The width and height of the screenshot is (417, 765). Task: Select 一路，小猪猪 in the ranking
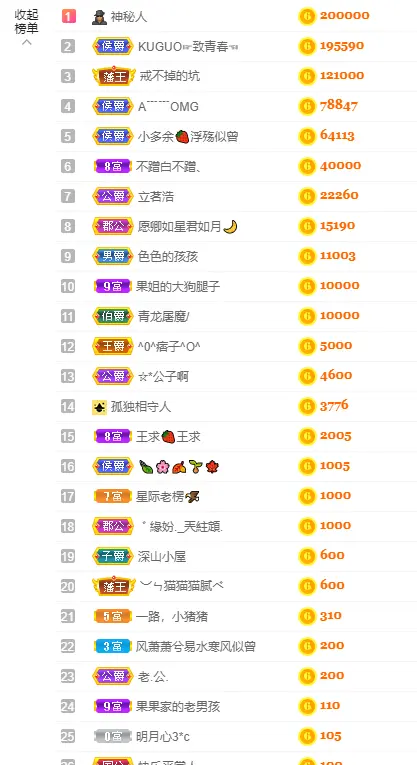point(172,617)
